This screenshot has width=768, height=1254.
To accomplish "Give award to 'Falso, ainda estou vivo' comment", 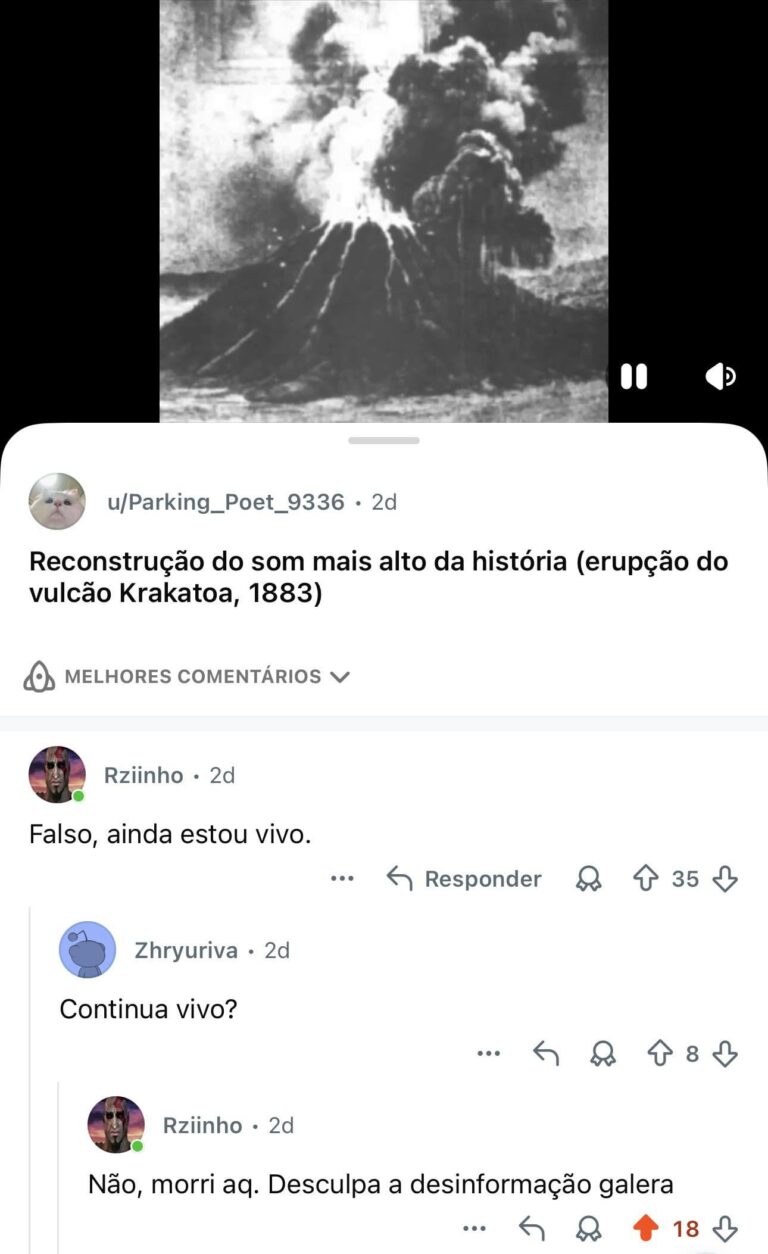I will (x=589, y=879).
